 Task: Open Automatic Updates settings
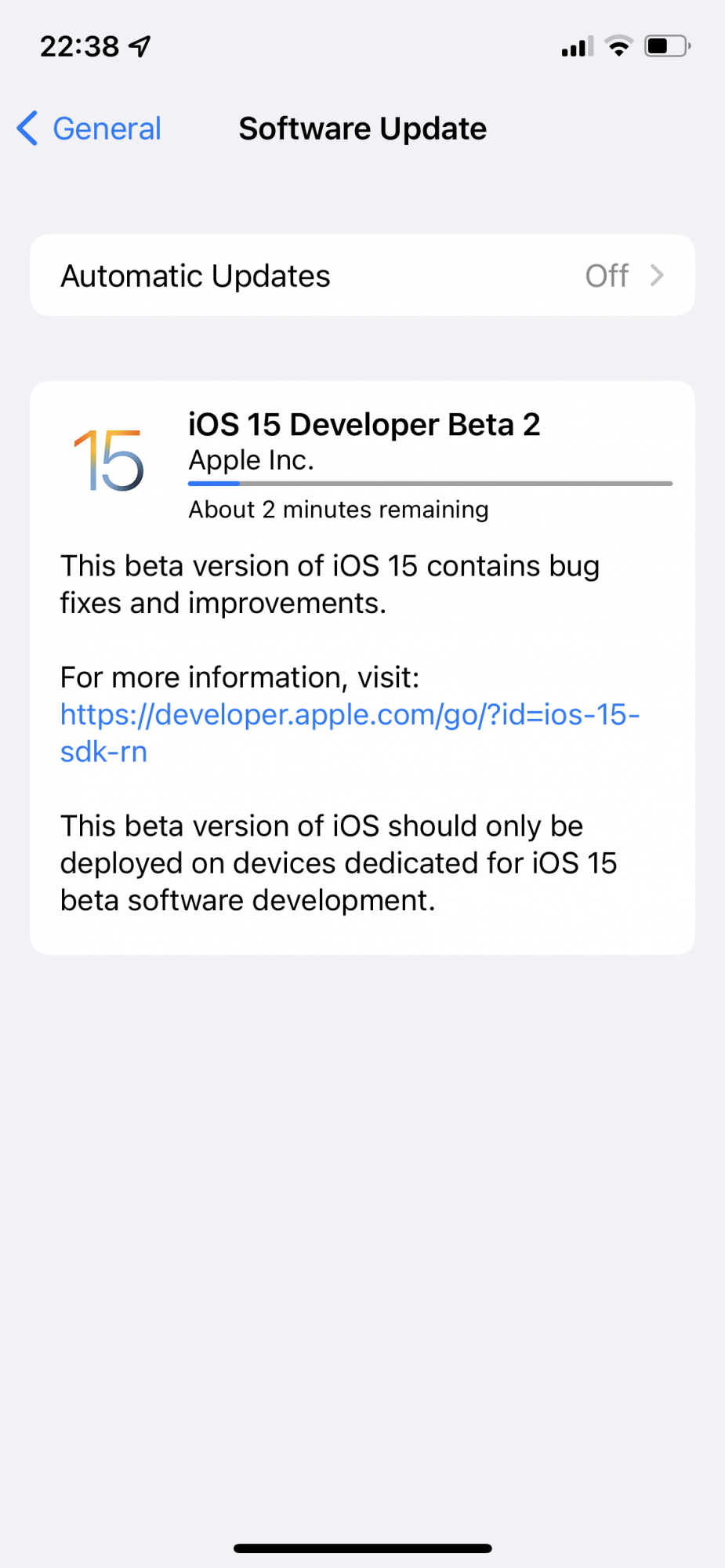click(x=362, y=276)
